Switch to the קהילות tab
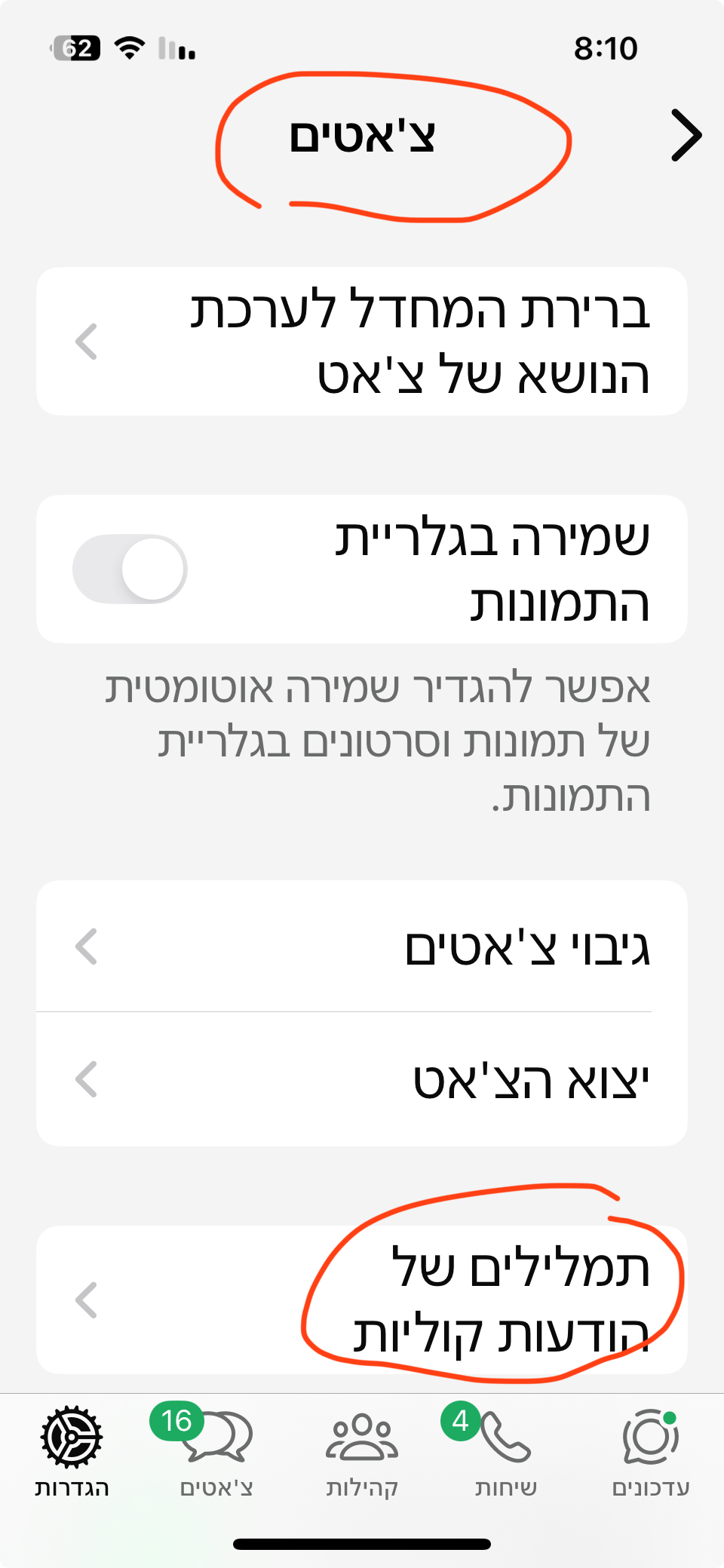Image resolution: width=724 pixels, height=1568 pixels. (362, 1450)
